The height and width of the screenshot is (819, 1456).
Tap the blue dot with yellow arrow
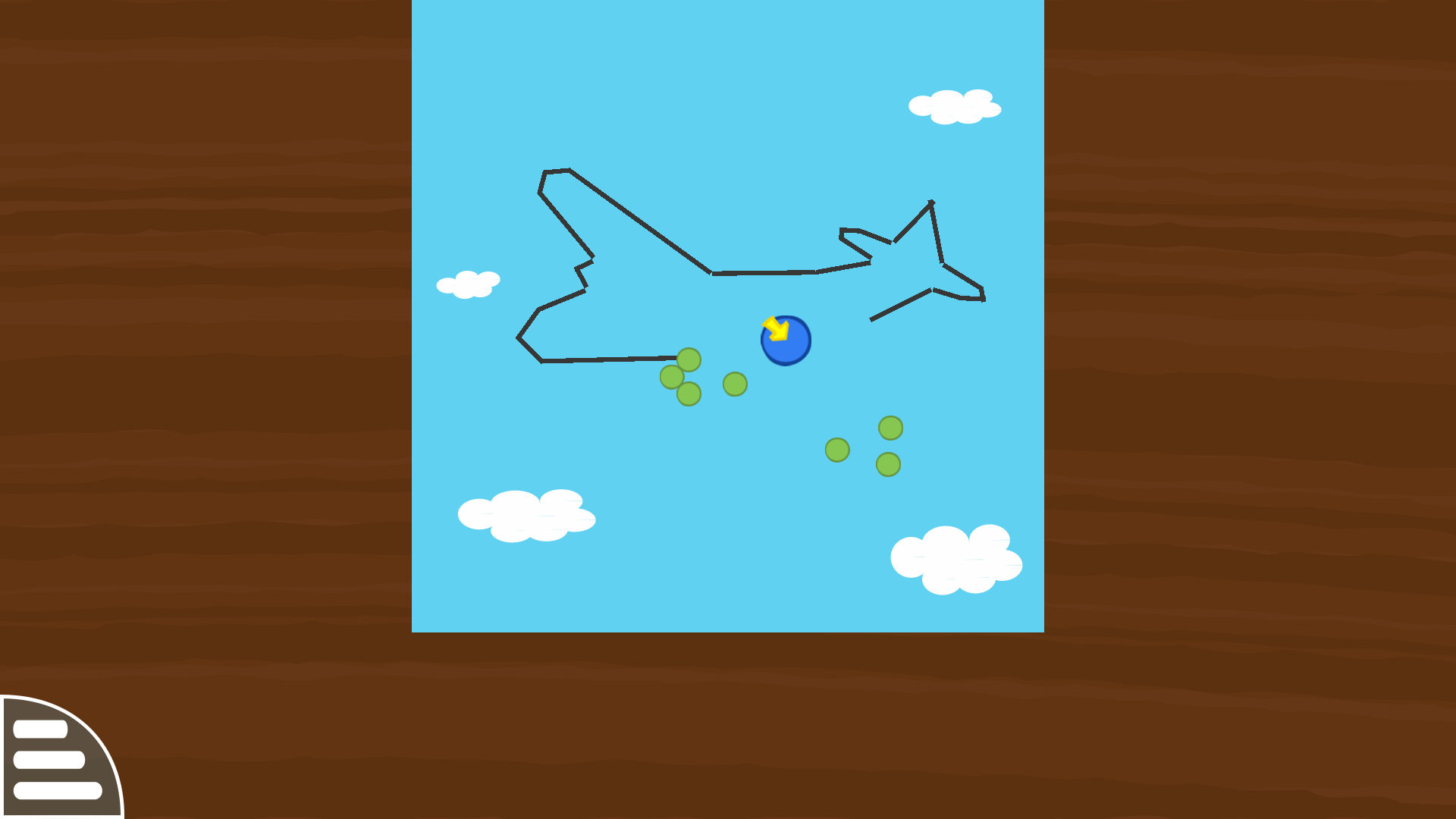click(786, 341)
